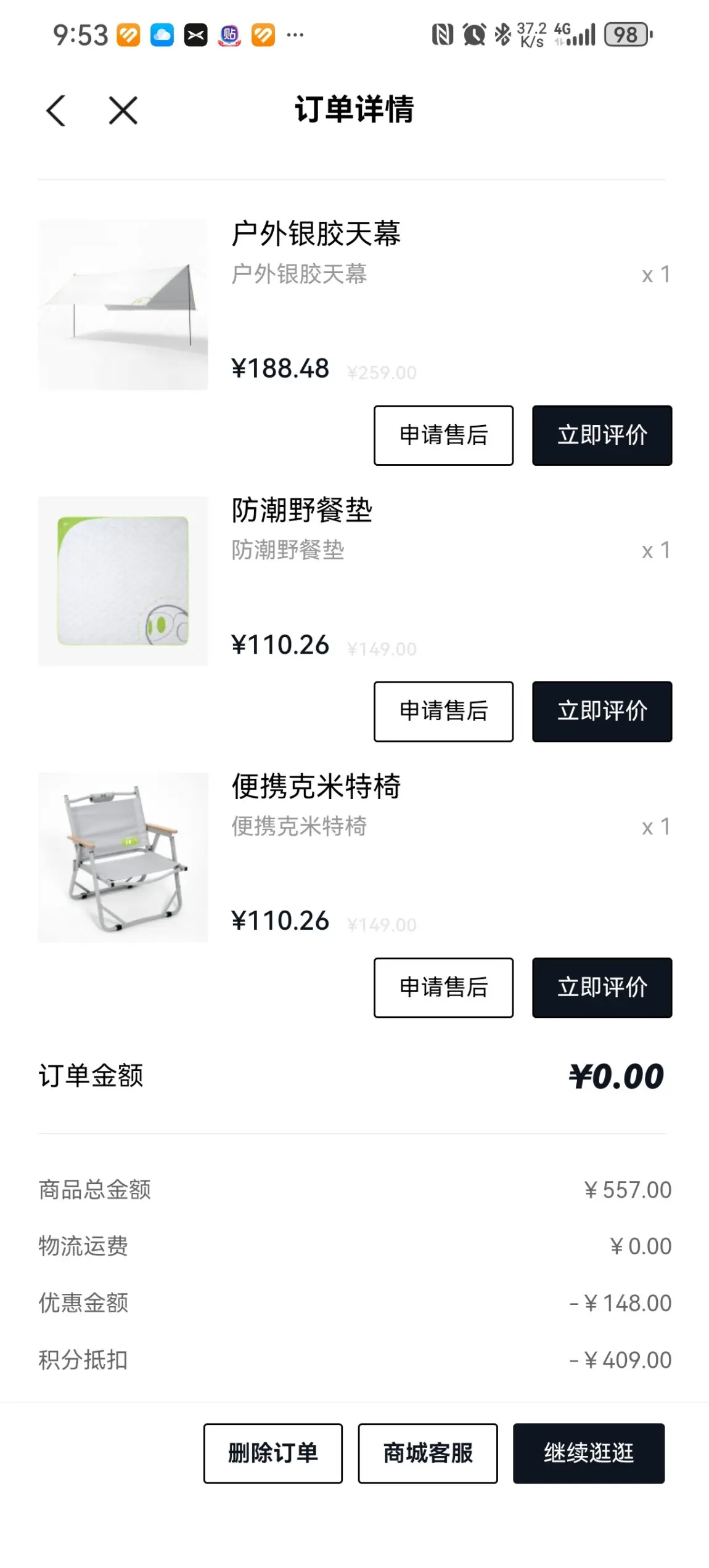Contact 商城客服 customer service
The image size is (709, 1568).
[427, 1453]
